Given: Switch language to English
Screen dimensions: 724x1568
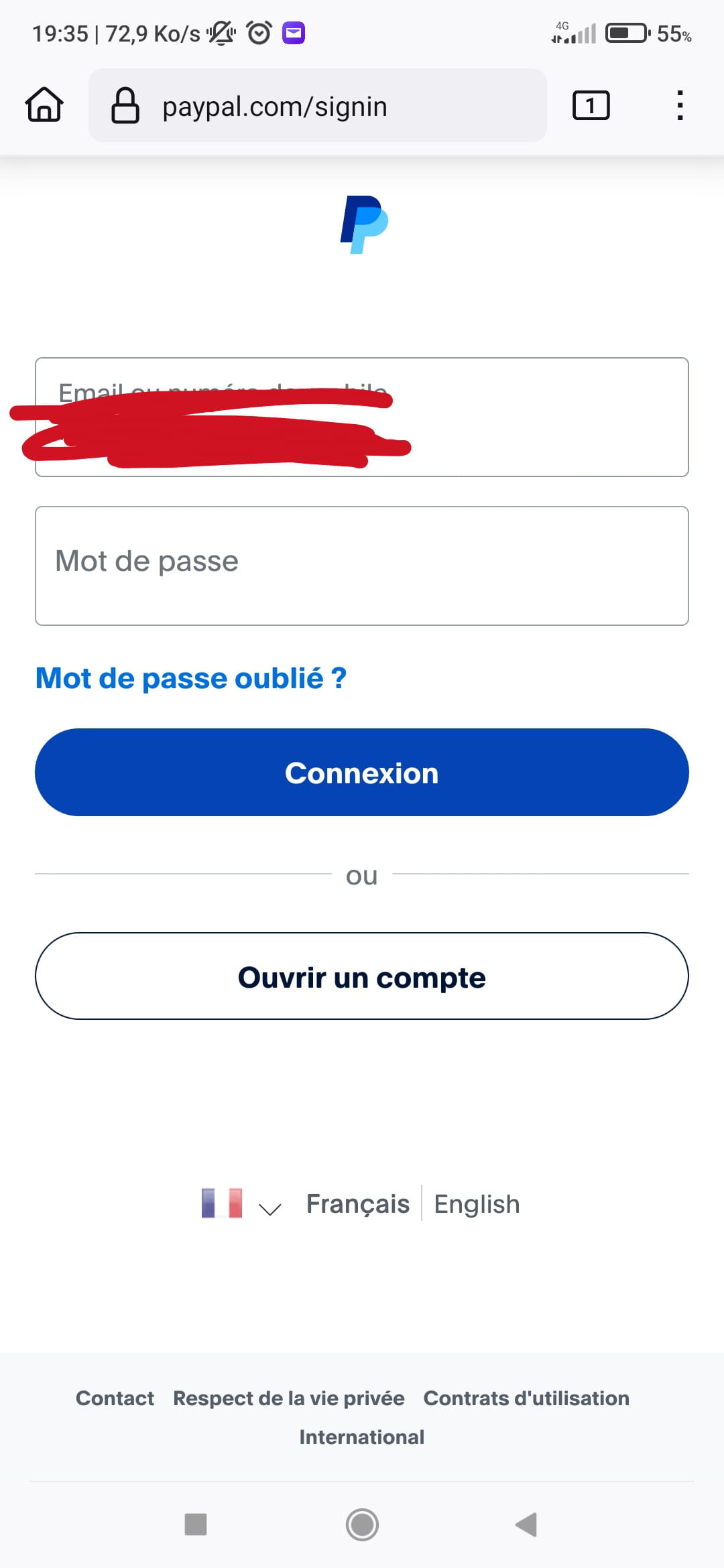Looking at the screenshot, I should click(477, 1203).
